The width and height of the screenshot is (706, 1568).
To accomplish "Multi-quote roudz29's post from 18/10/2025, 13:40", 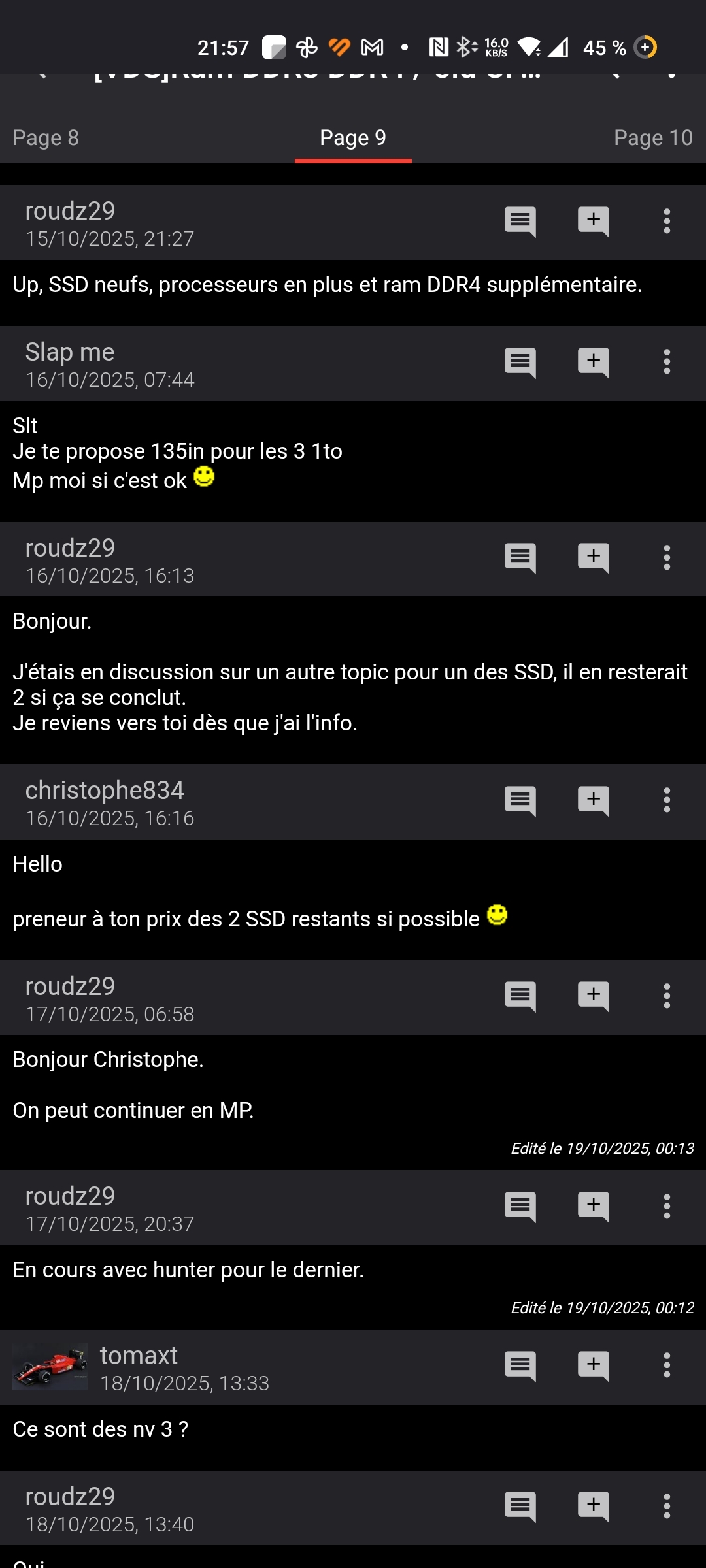I will tap(594, 1507).
